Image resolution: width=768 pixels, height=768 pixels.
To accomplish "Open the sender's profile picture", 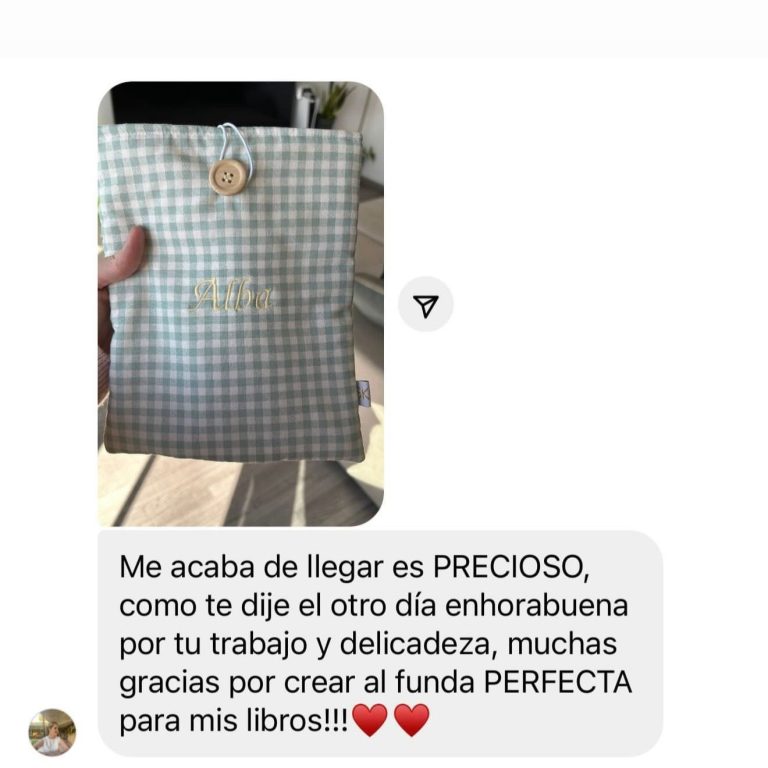I will [52, 732].
